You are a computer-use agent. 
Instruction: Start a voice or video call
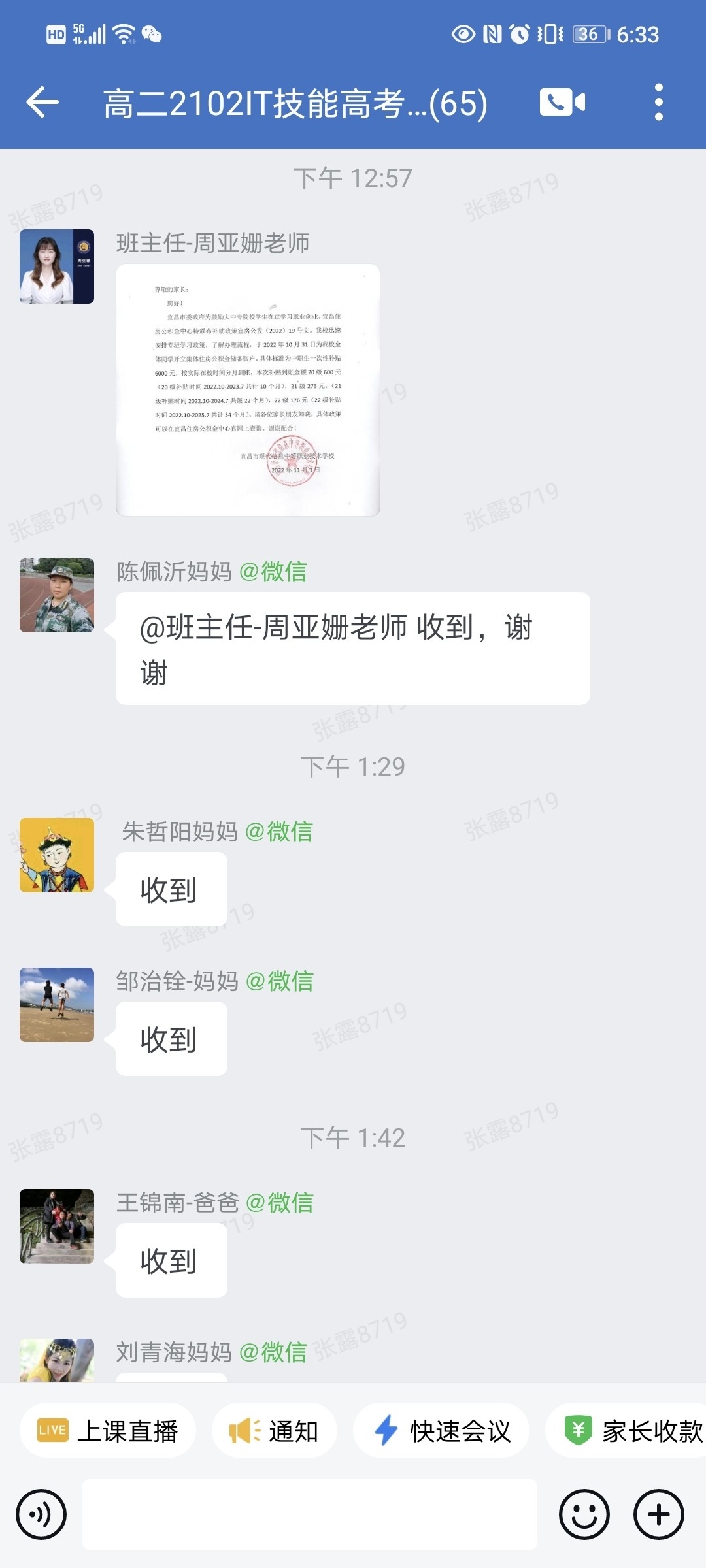tap(562, 103)
